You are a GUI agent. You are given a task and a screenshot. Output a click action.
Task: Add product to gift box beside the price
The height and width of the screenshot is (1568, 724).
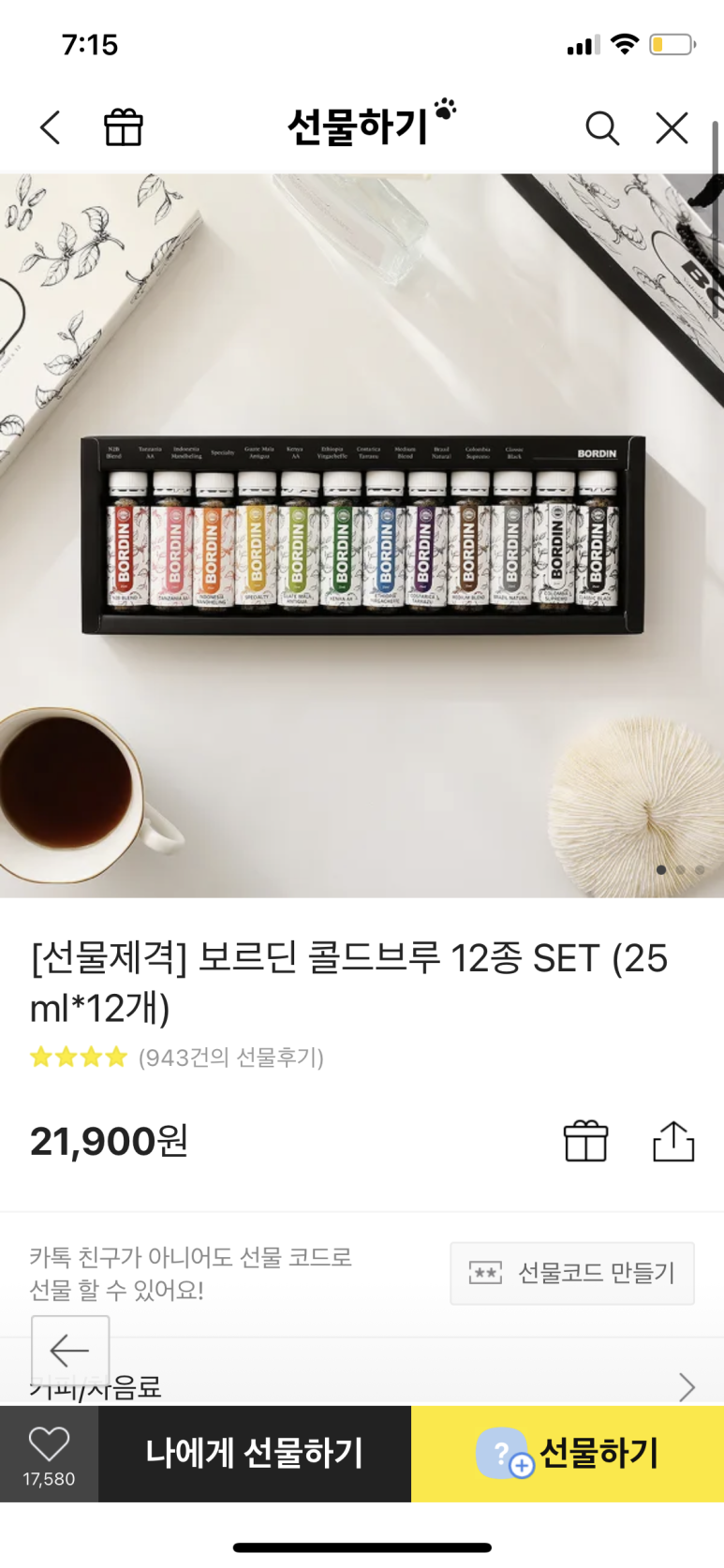585,1141
